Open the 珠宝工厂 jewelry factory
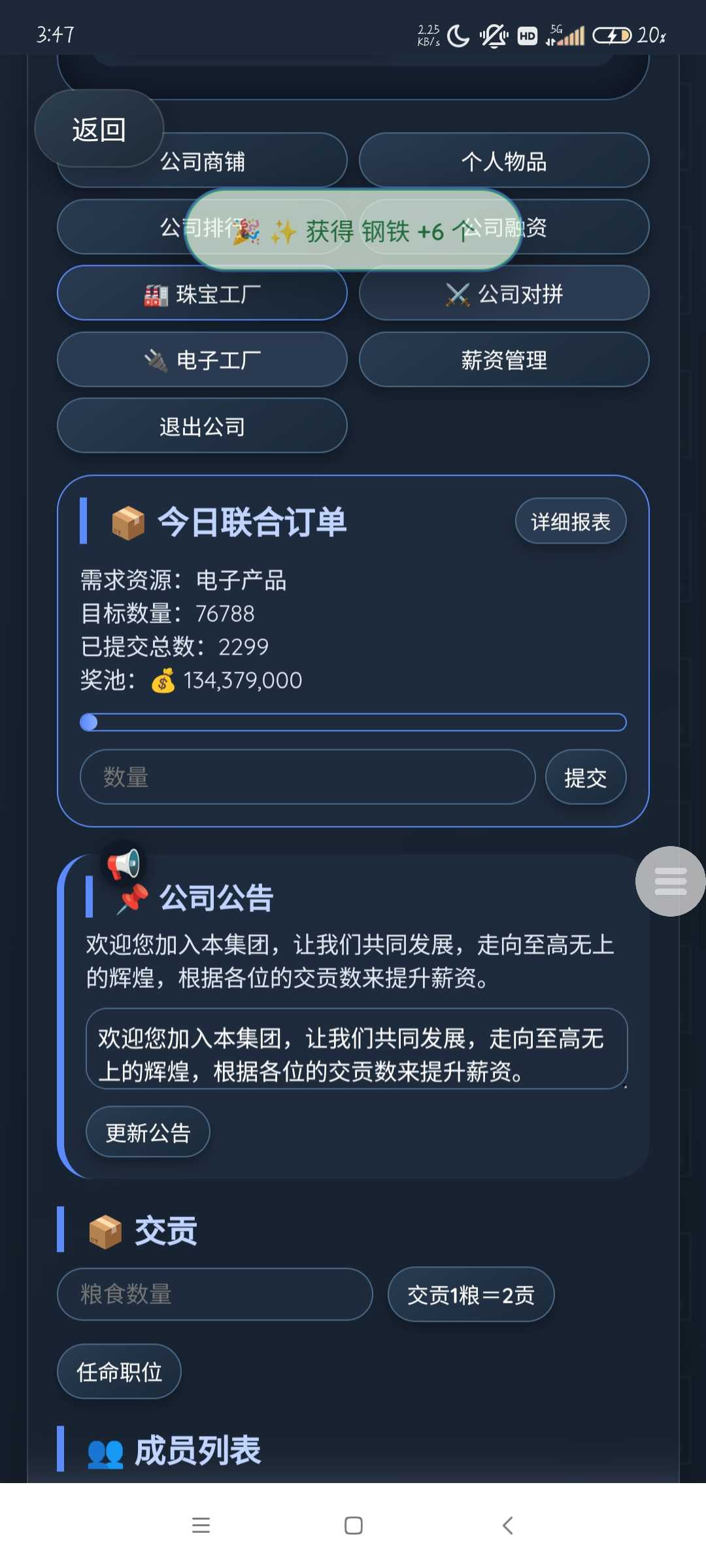This screenshot has width=706, height=1568. click(x=202, y=294)
